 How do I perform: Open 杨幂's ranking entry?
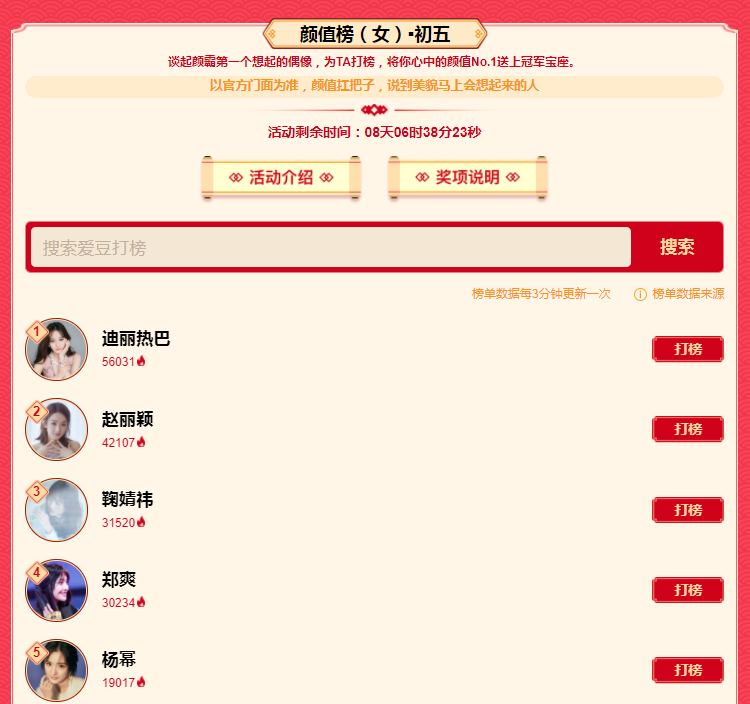(x=118, y=659)
